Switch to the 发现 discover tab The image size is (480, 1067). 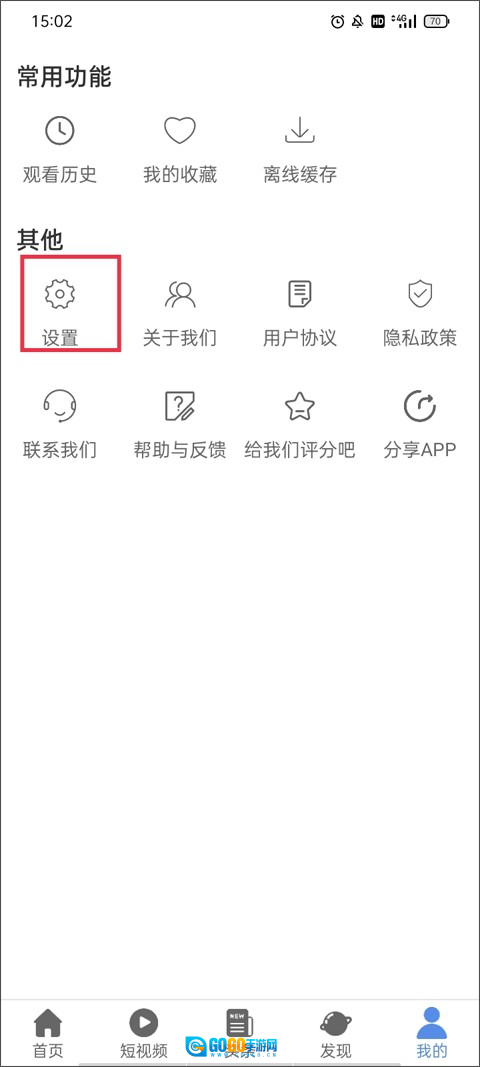pos(336,1032)
